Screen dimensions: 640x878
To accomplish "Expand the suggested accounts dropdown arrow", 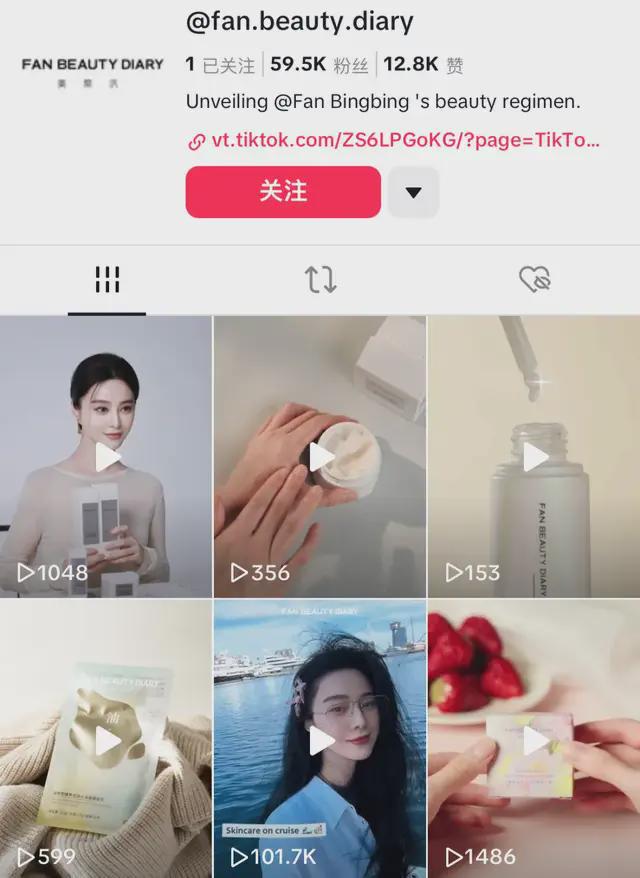I will pyautogui.click(x=413, y=192).
